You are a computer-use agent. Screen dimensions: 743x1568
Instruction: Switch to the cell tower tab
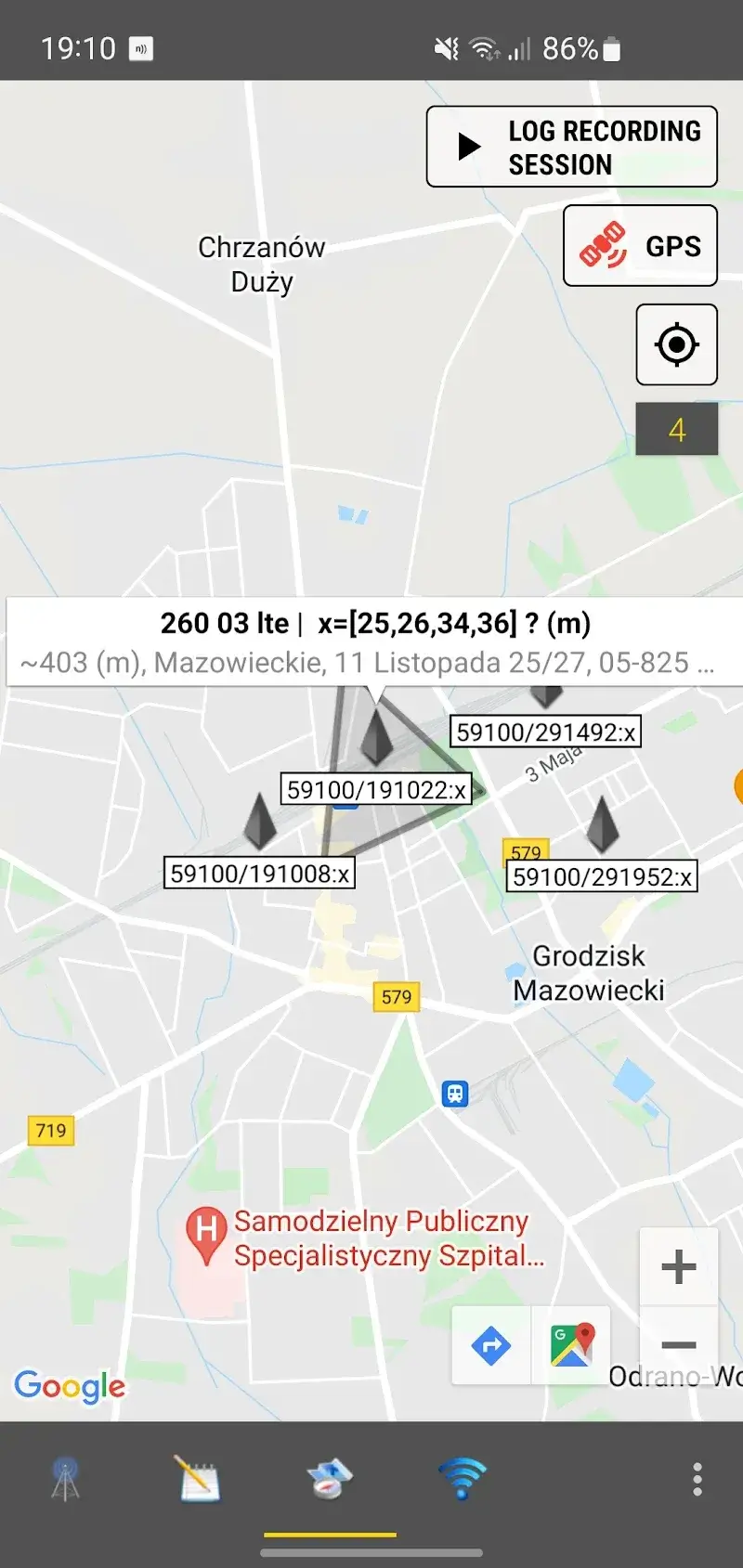point(65,1479)
